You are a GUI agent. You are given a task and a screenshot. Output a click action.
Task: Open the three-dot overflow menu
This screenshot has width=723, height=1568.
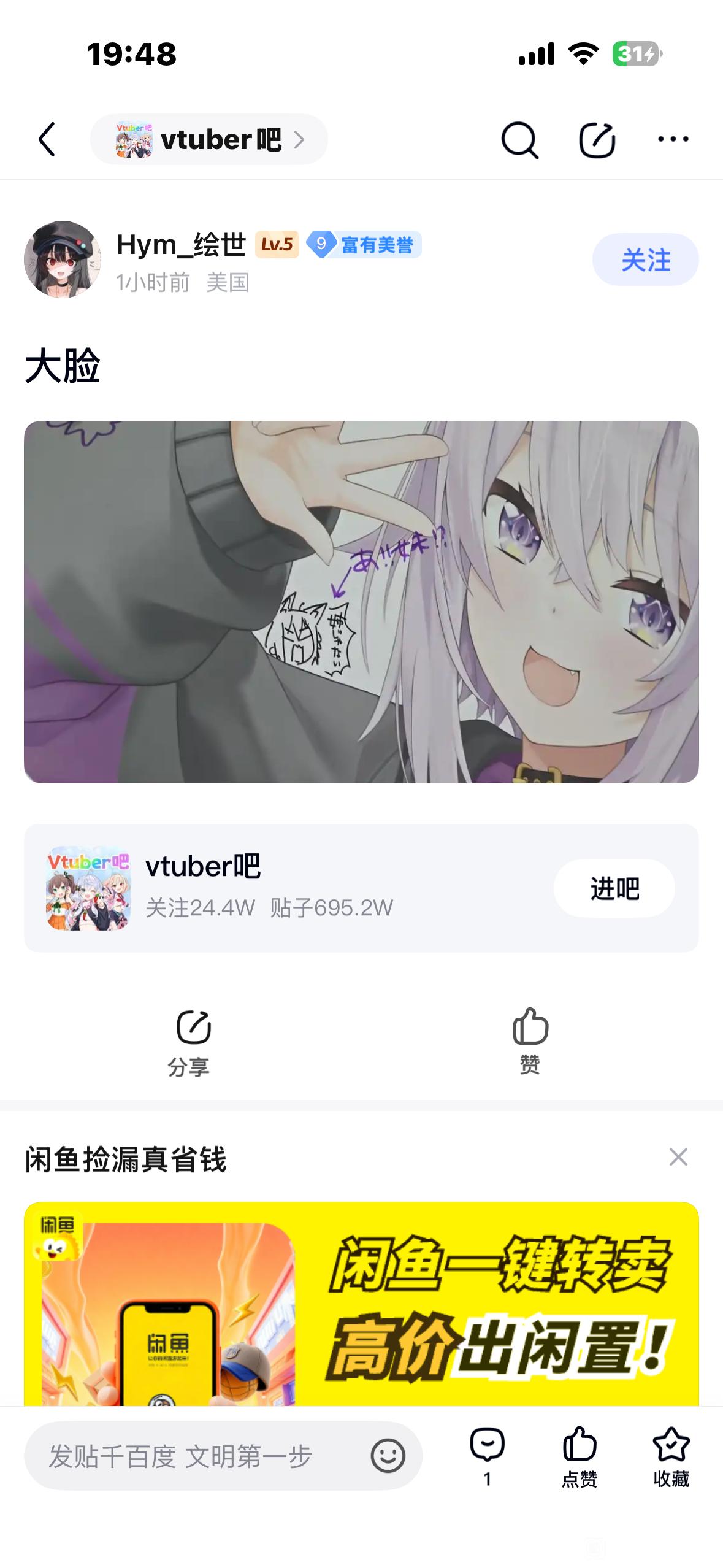tap(673, 139)
